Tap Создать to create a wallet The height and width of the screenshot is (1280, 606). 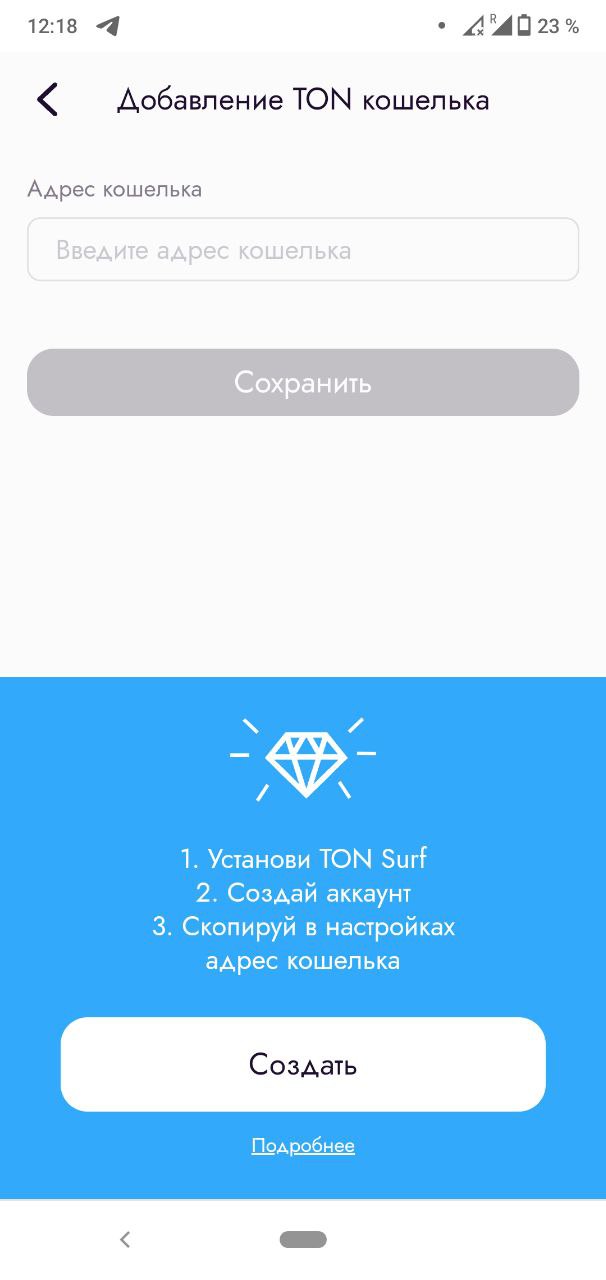pos(303,1065)
